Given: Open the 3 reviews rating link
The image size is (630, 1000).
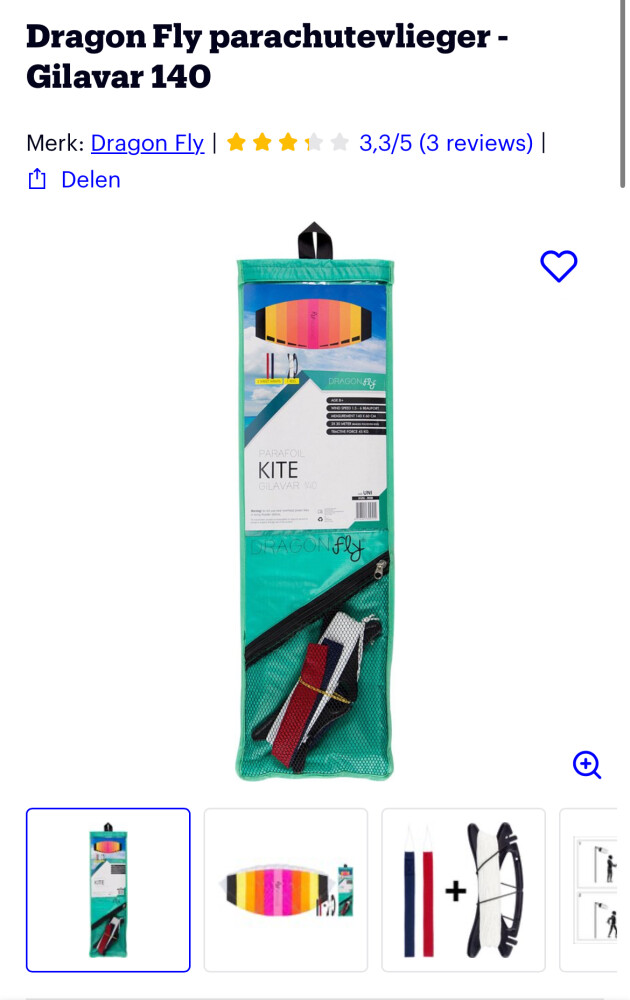Looking at the screenshot, I should (x=446, y=143).
